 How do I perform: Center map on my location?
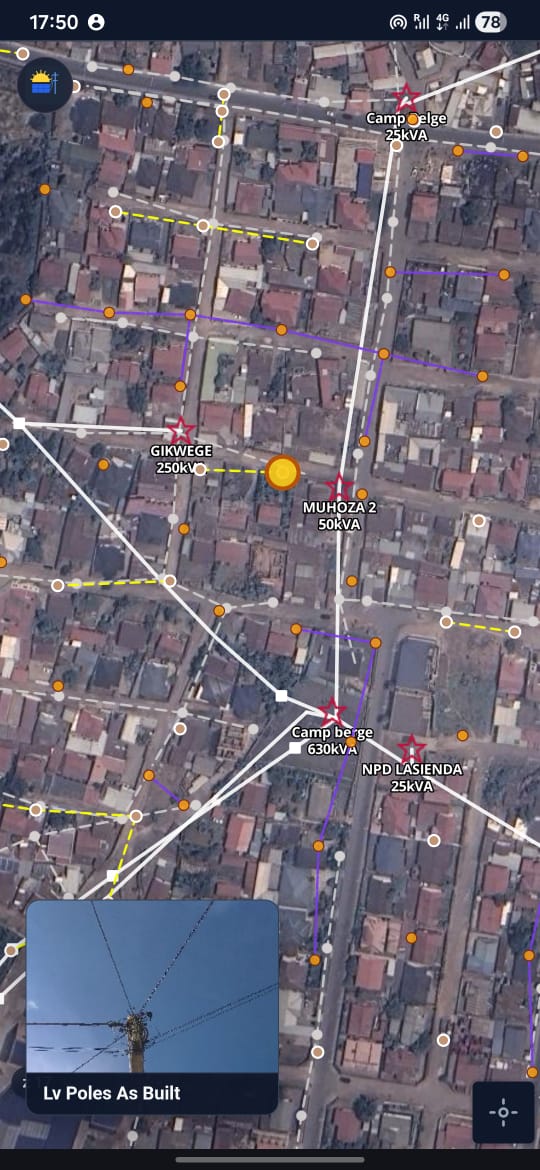503,1112
